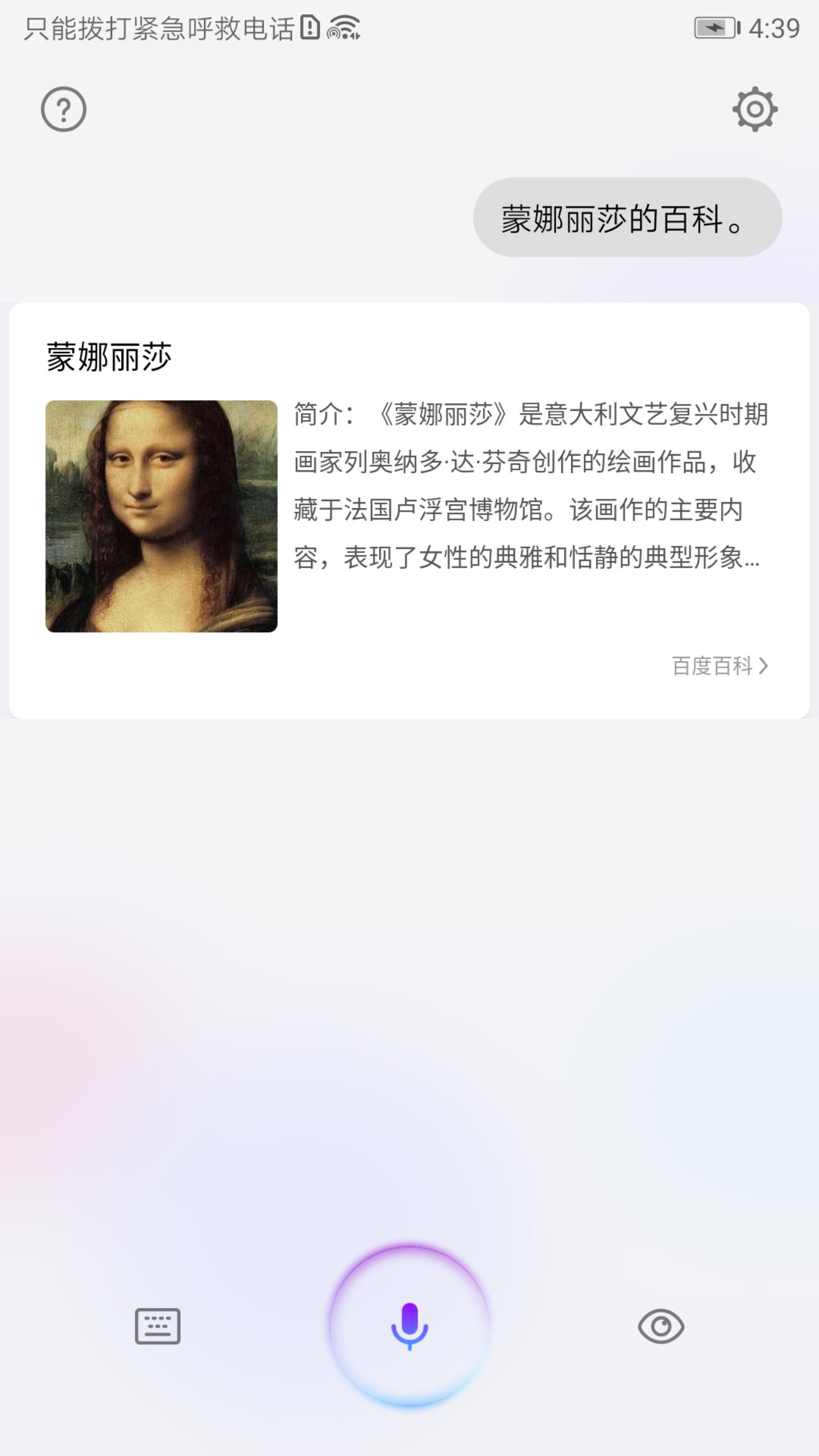This screenshot has height=1456, width=819.
Task: Open the eye visual recognition icon
Action: tap(661, 1326)
